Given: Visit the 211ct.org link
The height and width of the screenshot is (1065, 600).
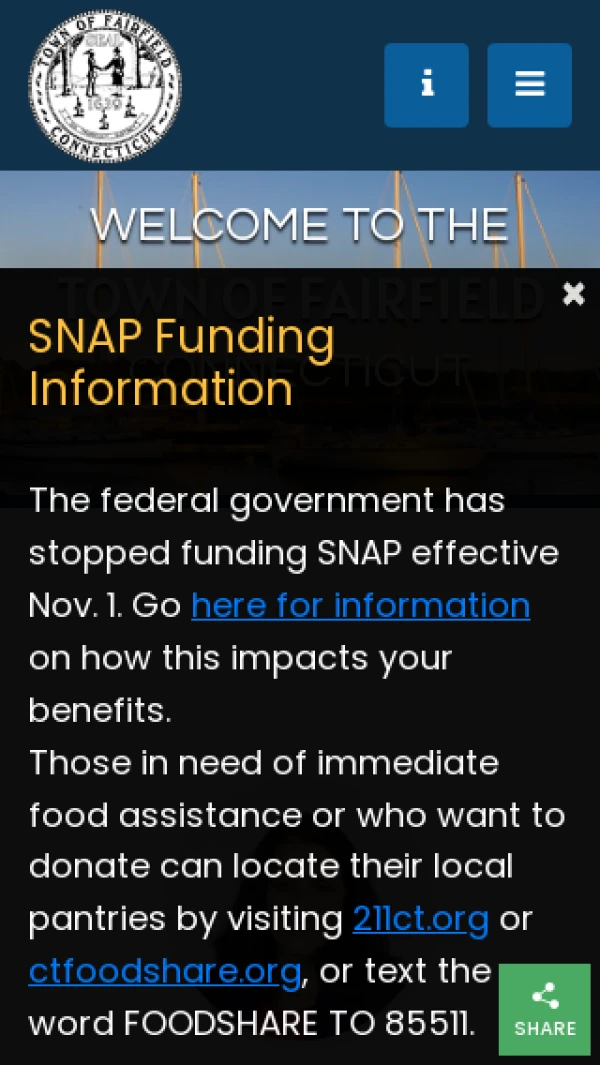Looking at the screenshot, I should click(421, 918).
